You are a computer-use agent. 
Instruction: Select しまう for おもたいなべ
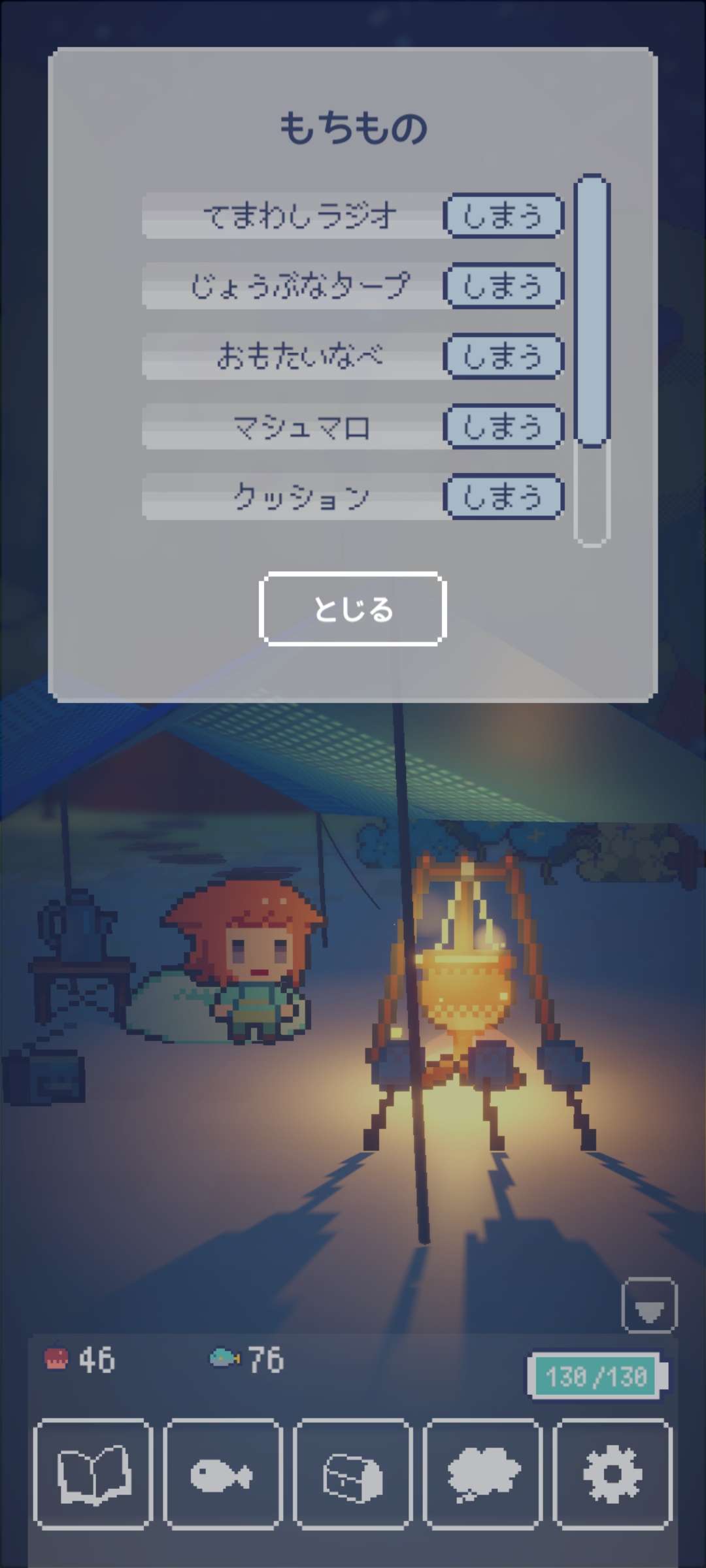click(503, 356)
